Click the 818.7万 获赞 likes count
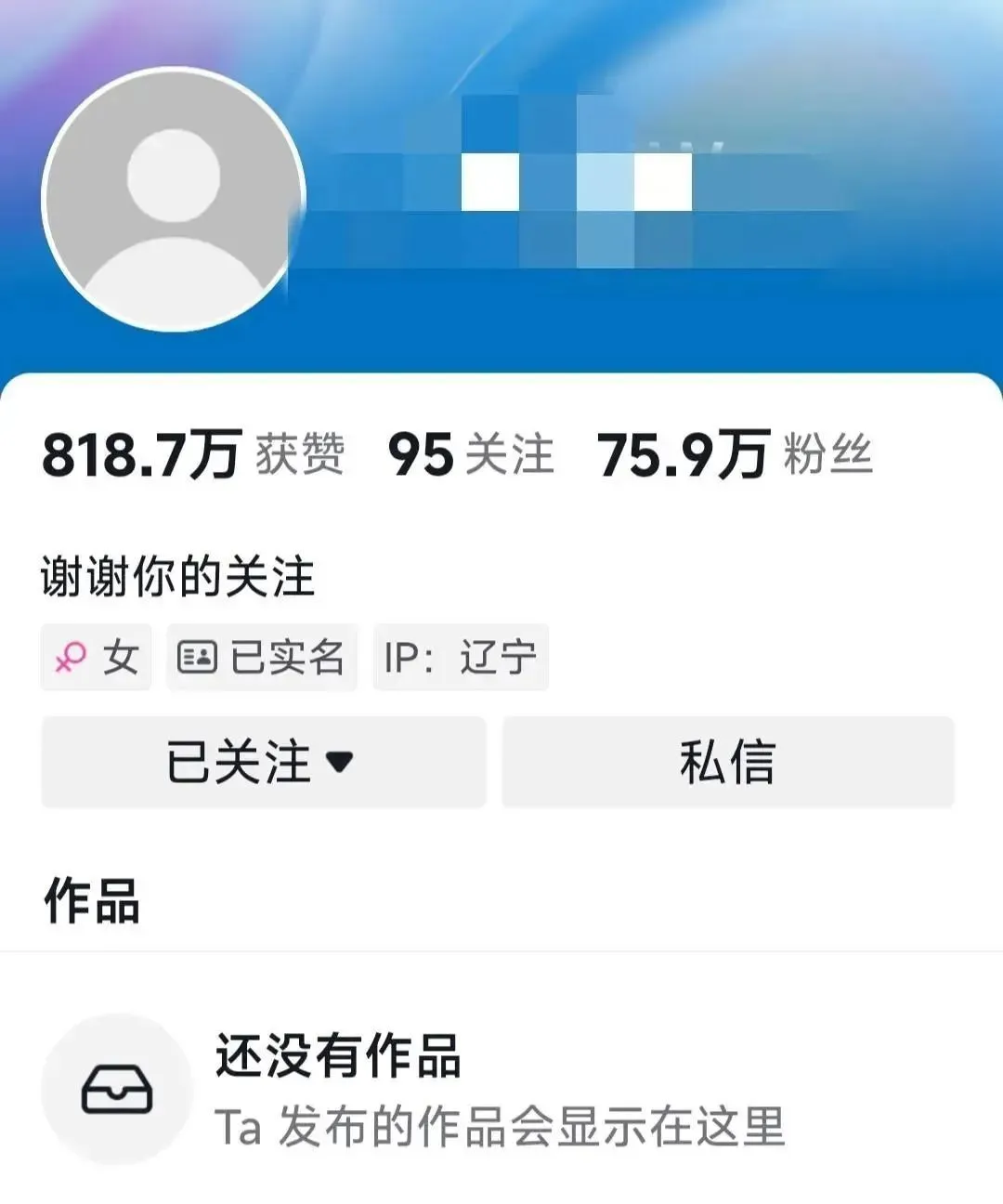 (194, 452)
